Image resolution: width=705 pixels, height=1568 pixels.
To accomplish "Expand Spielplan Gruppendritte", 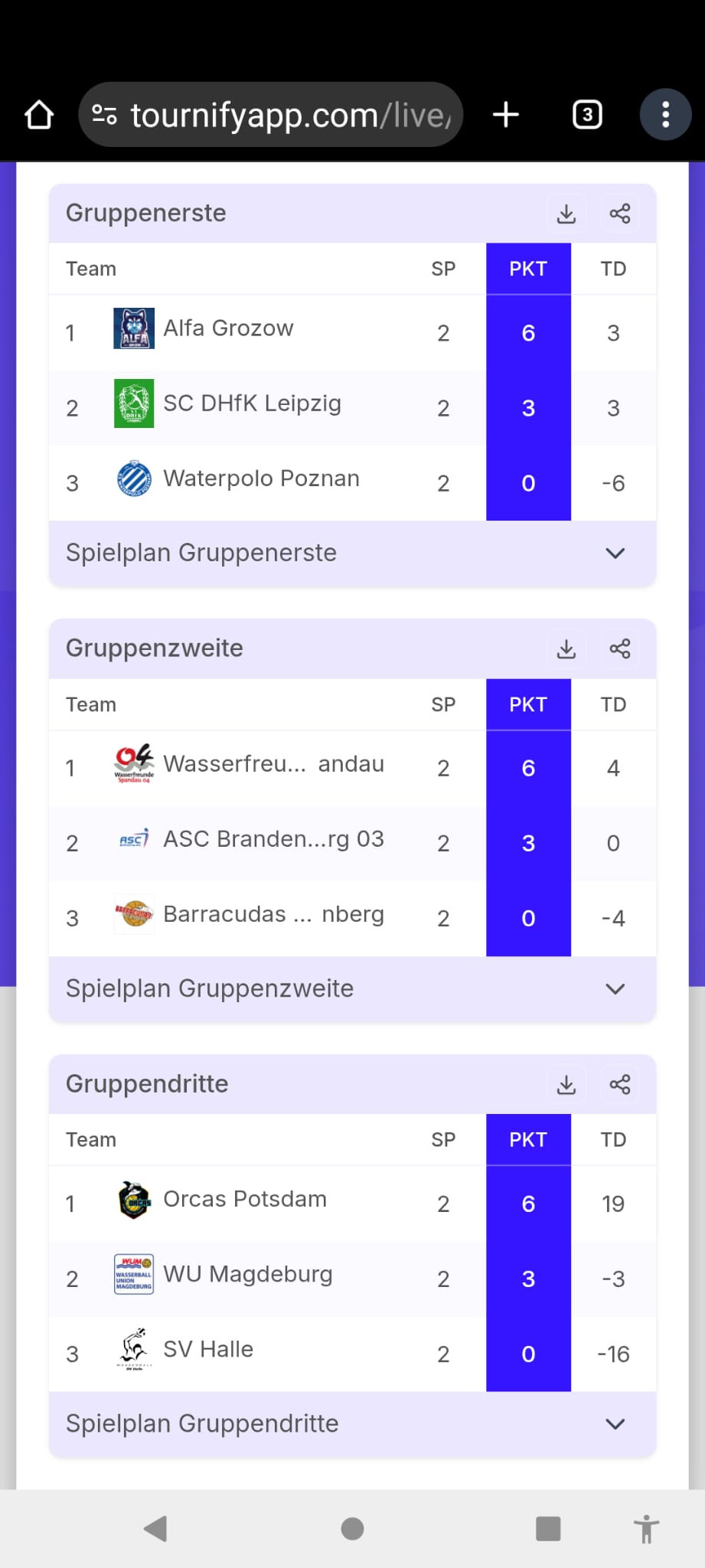I will coord(615,1424).
